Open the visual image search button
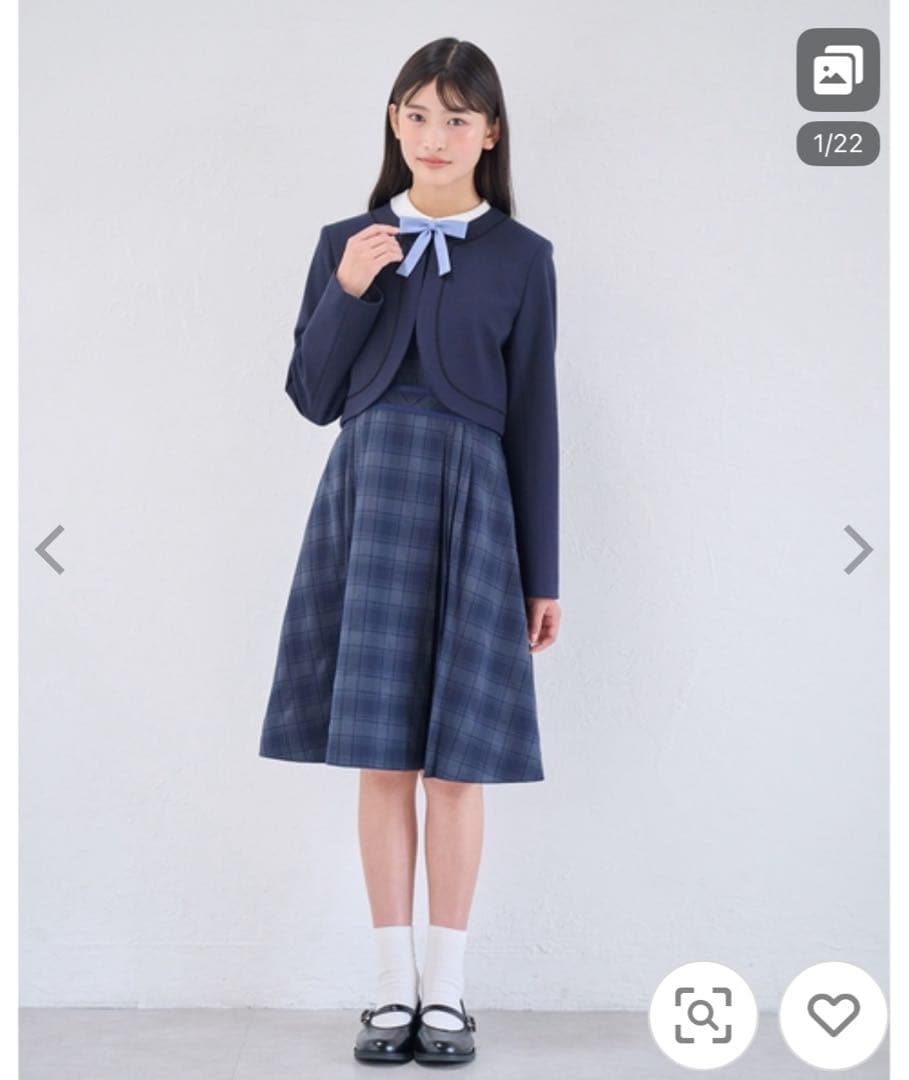The height and width of the screenshot is (1080, 909). pyautogui.click(x=703, y=1015)
